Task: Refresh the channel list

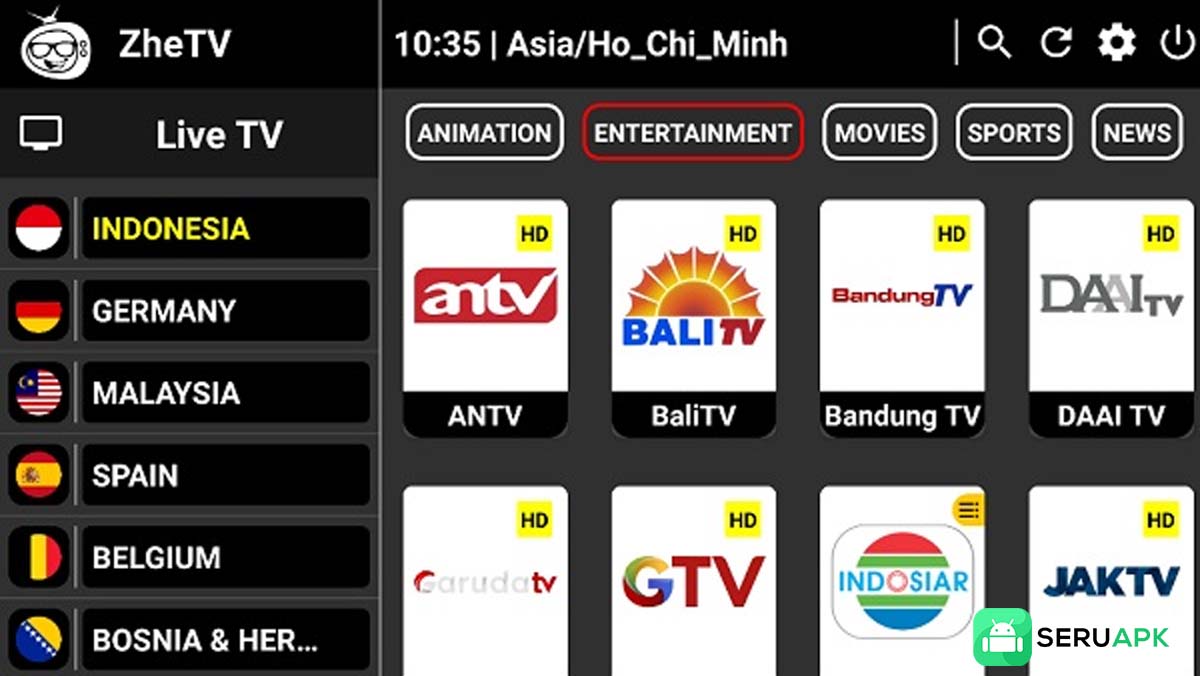Action: (1056, 43)
